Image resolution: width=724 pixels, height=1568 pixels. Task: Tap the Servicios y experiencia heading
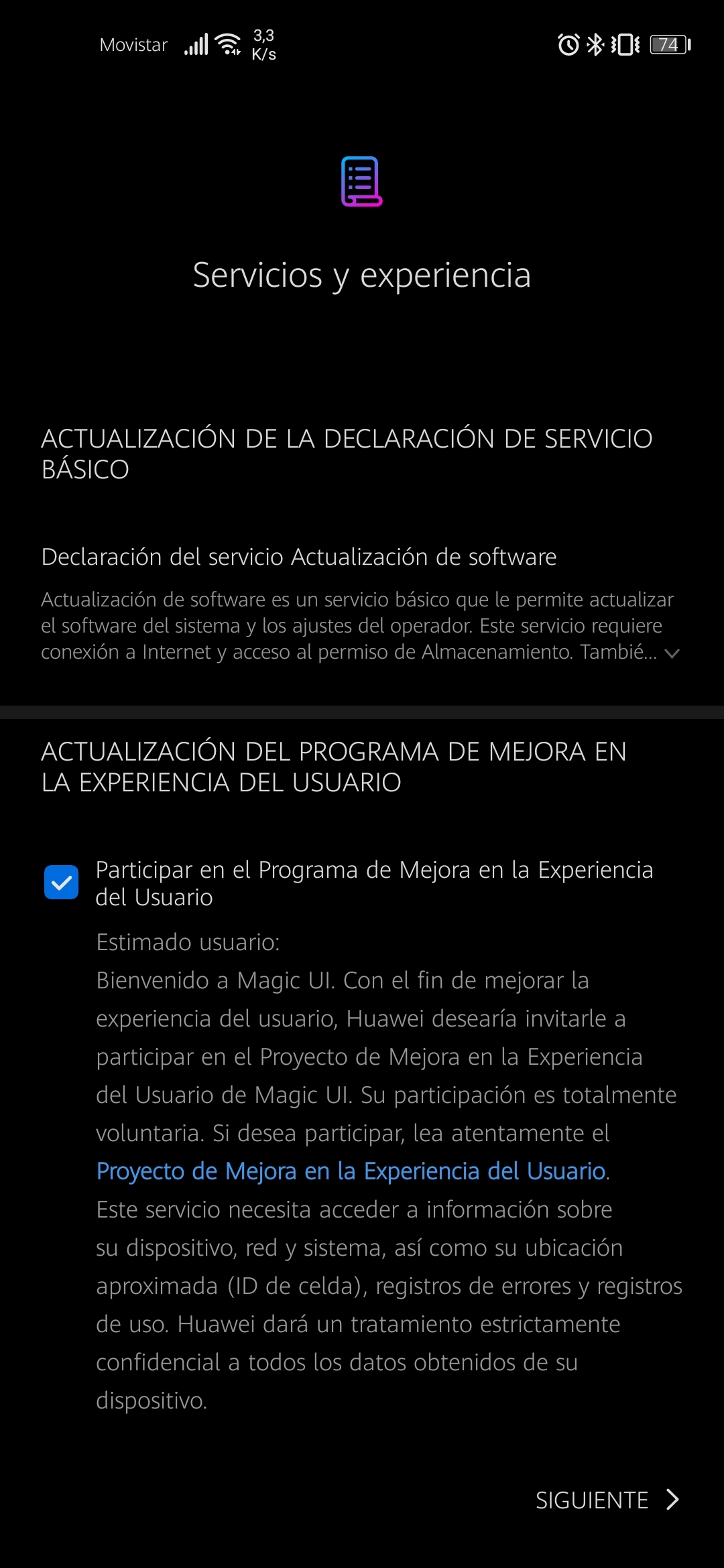point(361,275)
